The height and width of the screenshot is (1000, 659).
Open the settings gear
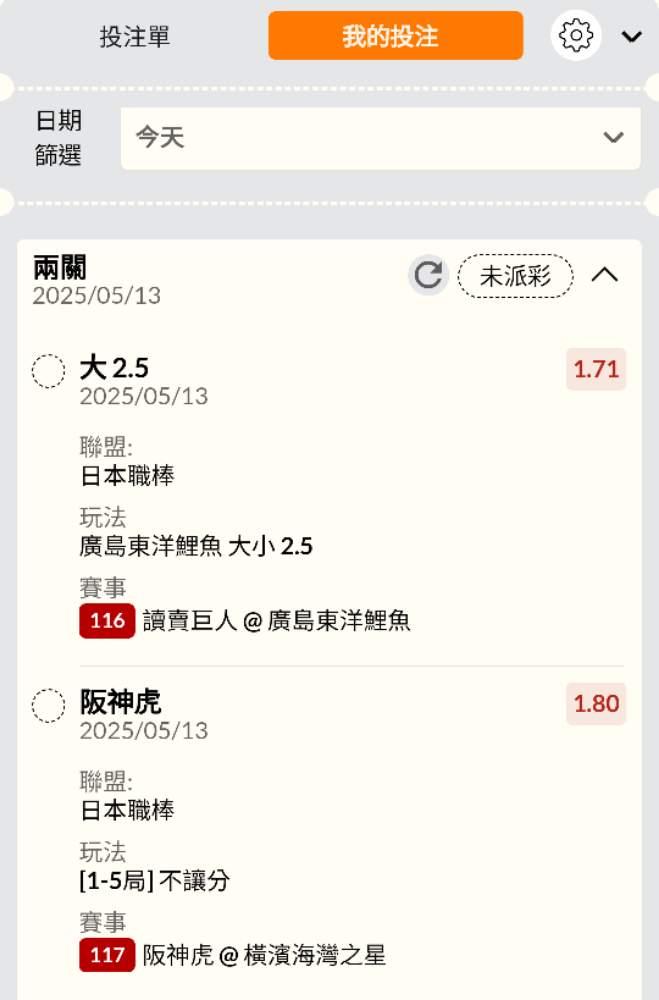click(576, 37)
